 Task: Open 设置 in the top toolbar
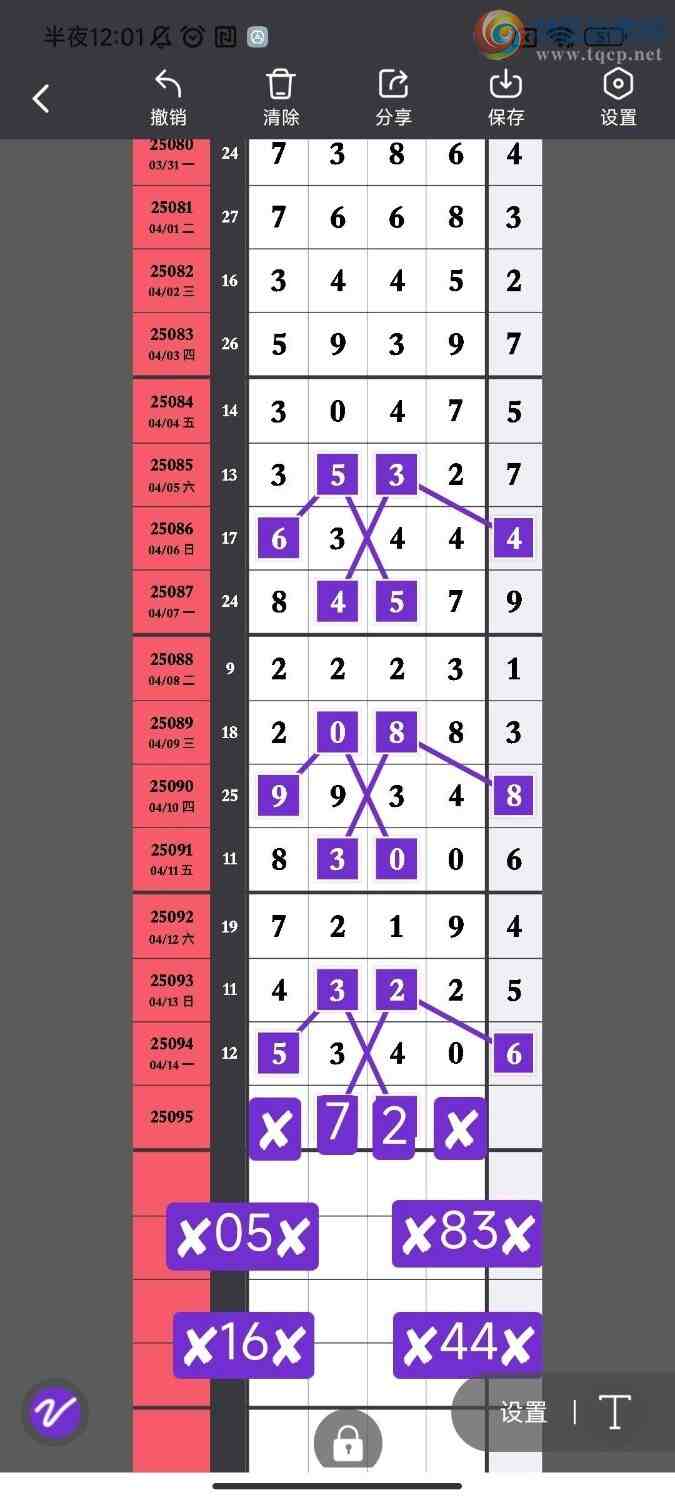point(618,98)
